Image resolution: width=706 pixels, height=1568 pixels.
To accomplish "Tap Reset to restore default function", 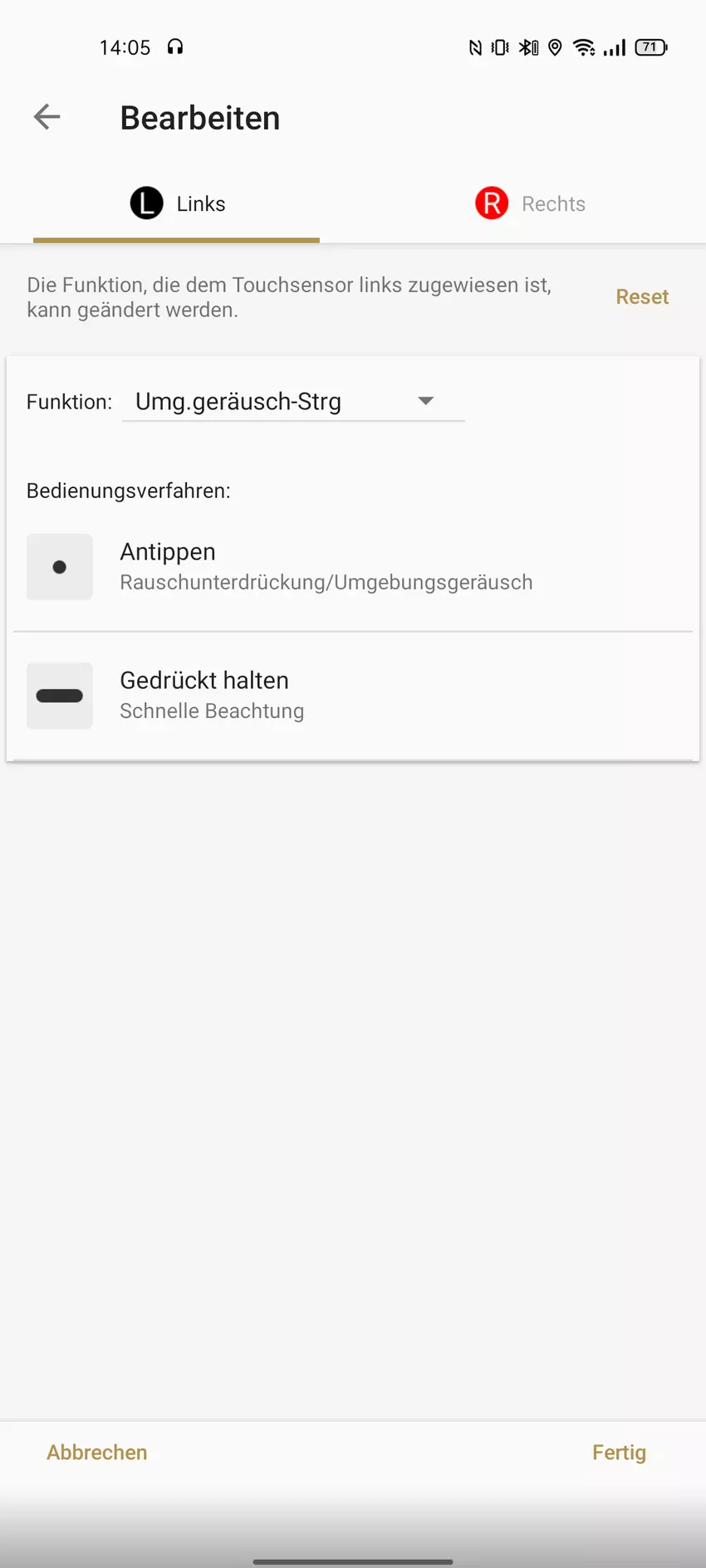I will click(642, 297).
